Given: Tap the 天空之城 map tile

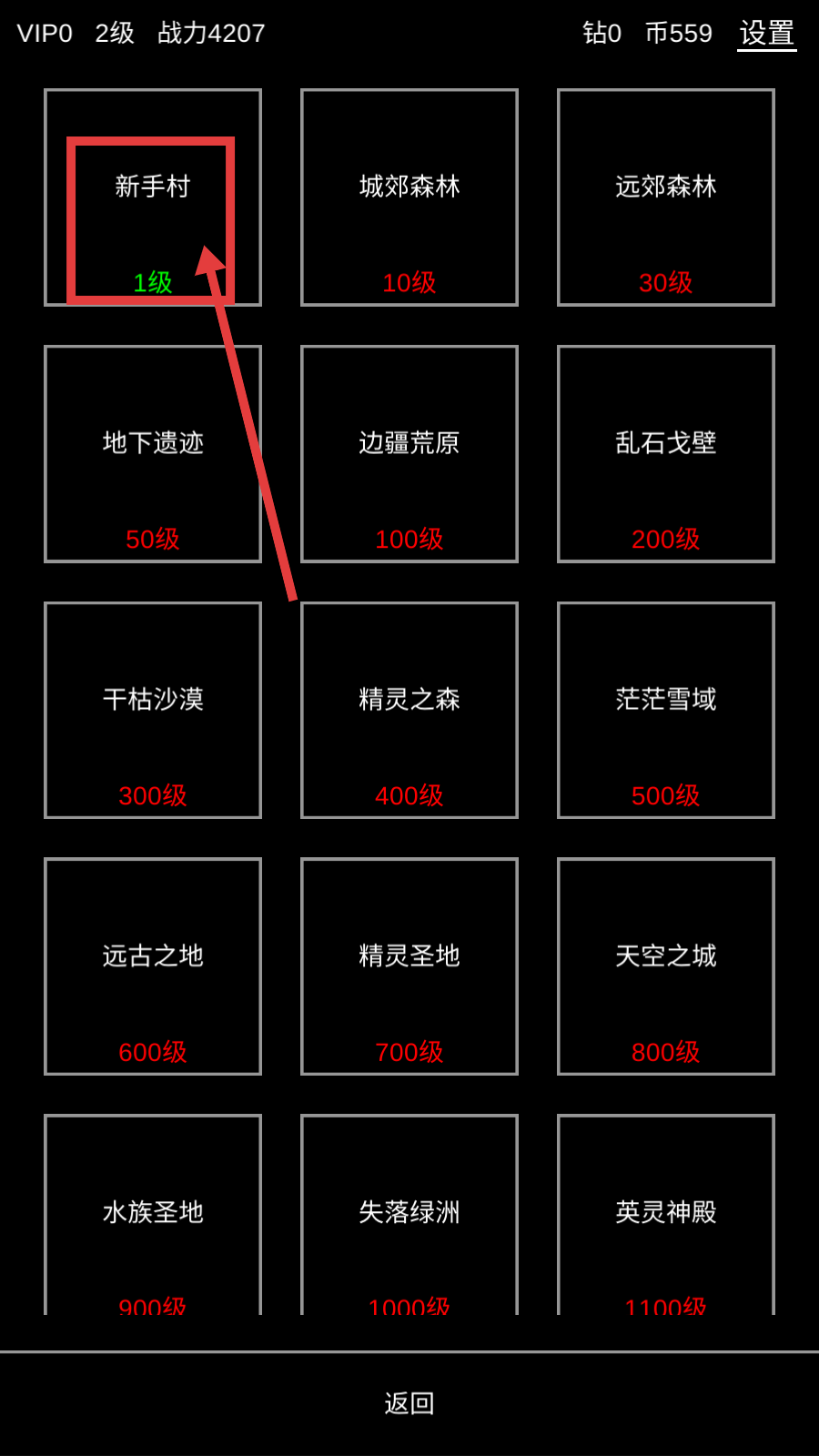Looking at the screenshot, I should point(665,966).
